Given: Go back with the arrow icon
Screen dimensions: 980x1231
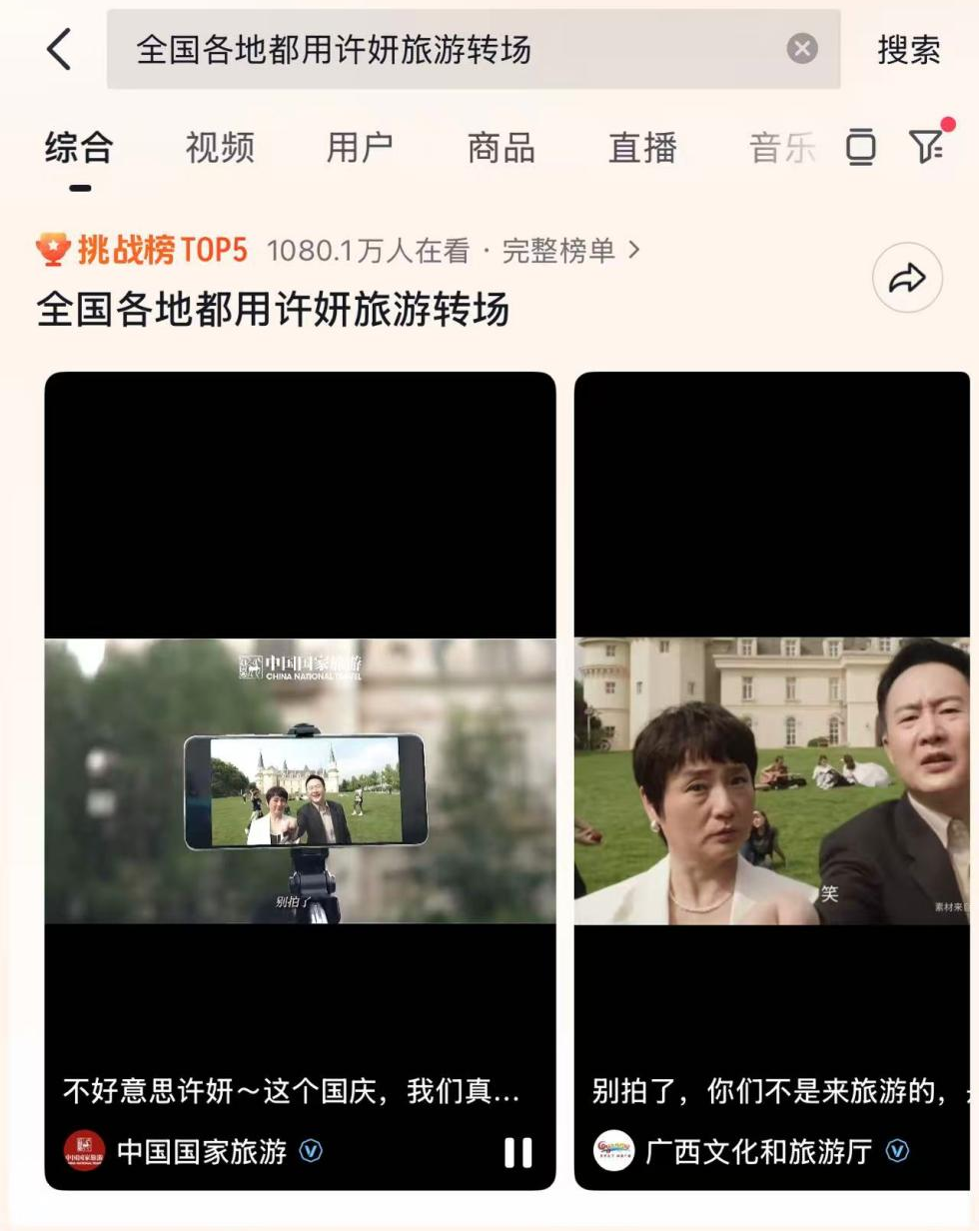Looking at the screenshot, I should 60,49.
